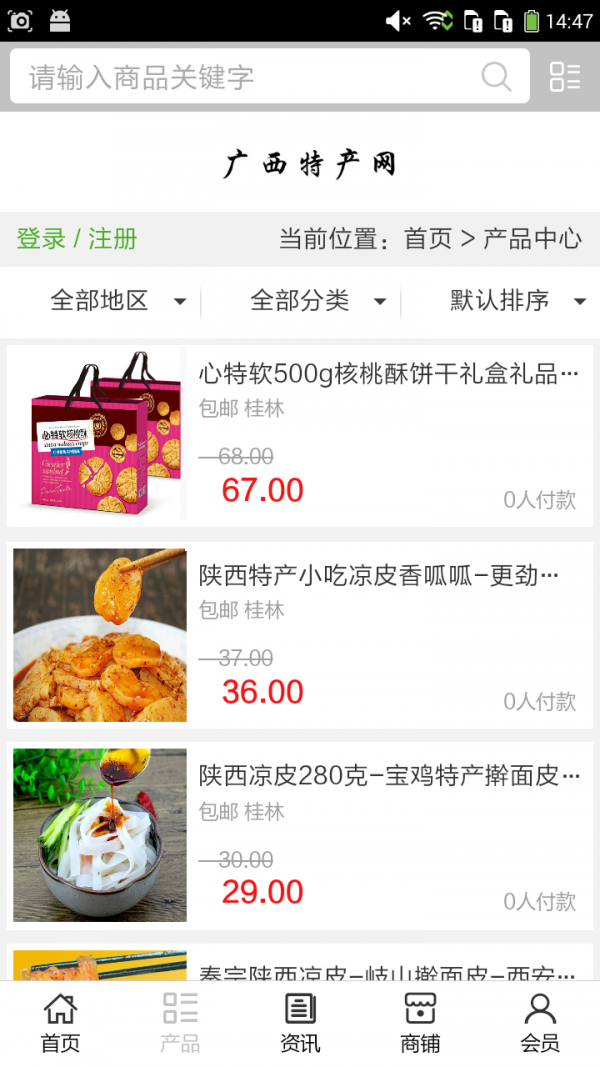Screen dimensions: 600x1067
Task: Open the 登录 / 注册 link
Action: 77,239
